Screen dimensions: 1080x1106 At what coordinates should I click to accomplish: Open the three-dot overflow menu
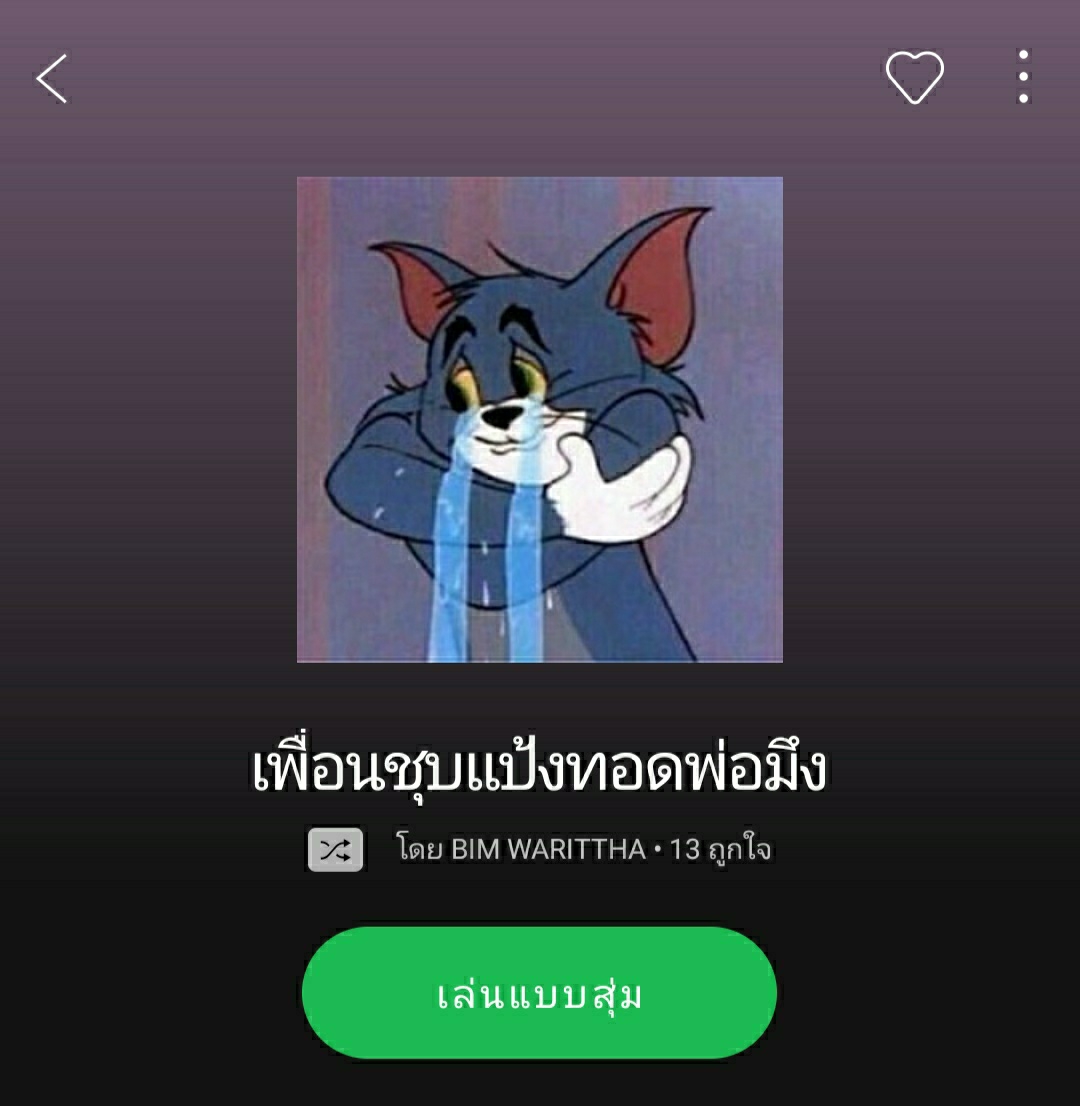tap(1022, 77)
